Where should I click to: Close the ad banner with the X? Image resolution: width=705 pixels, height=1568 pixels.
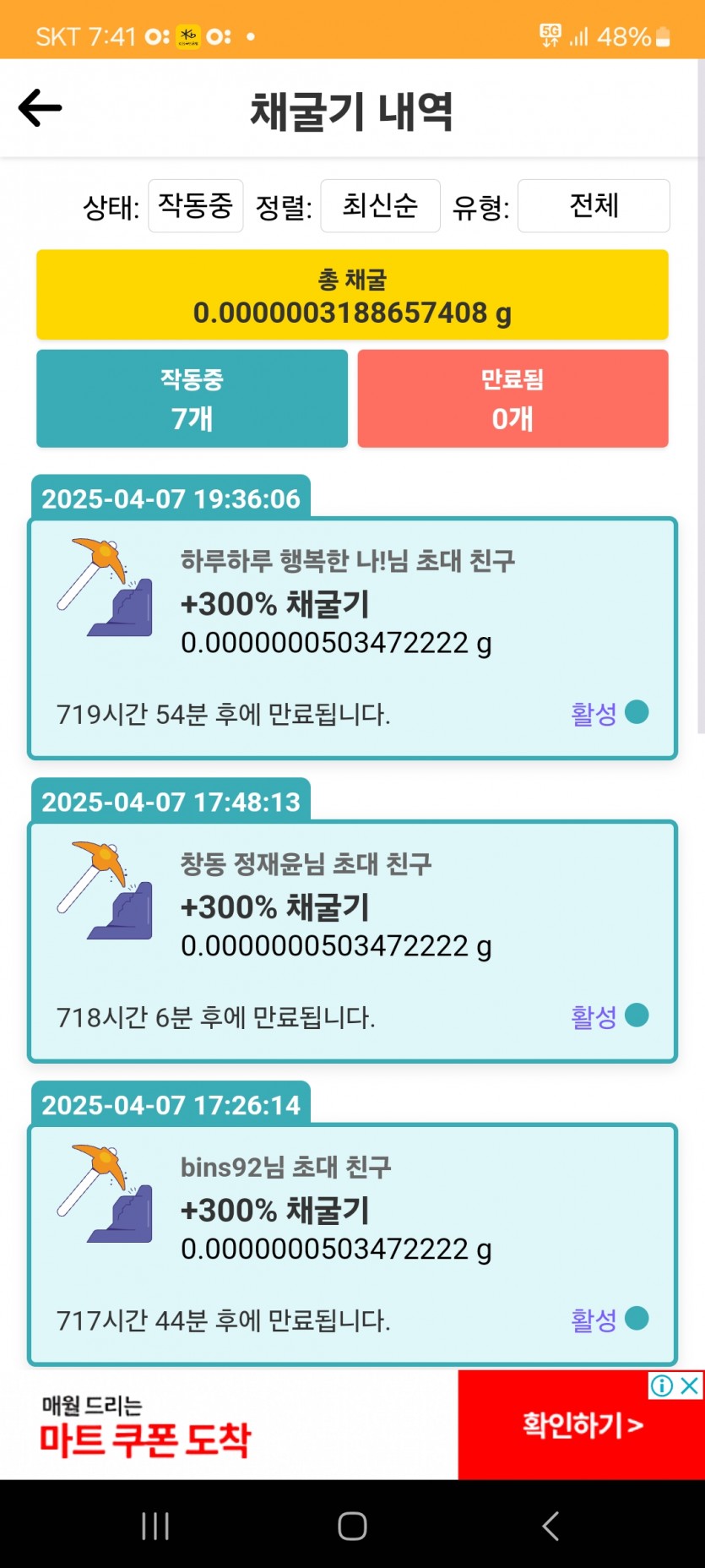pyautogui.click(x=691, y=1386)
